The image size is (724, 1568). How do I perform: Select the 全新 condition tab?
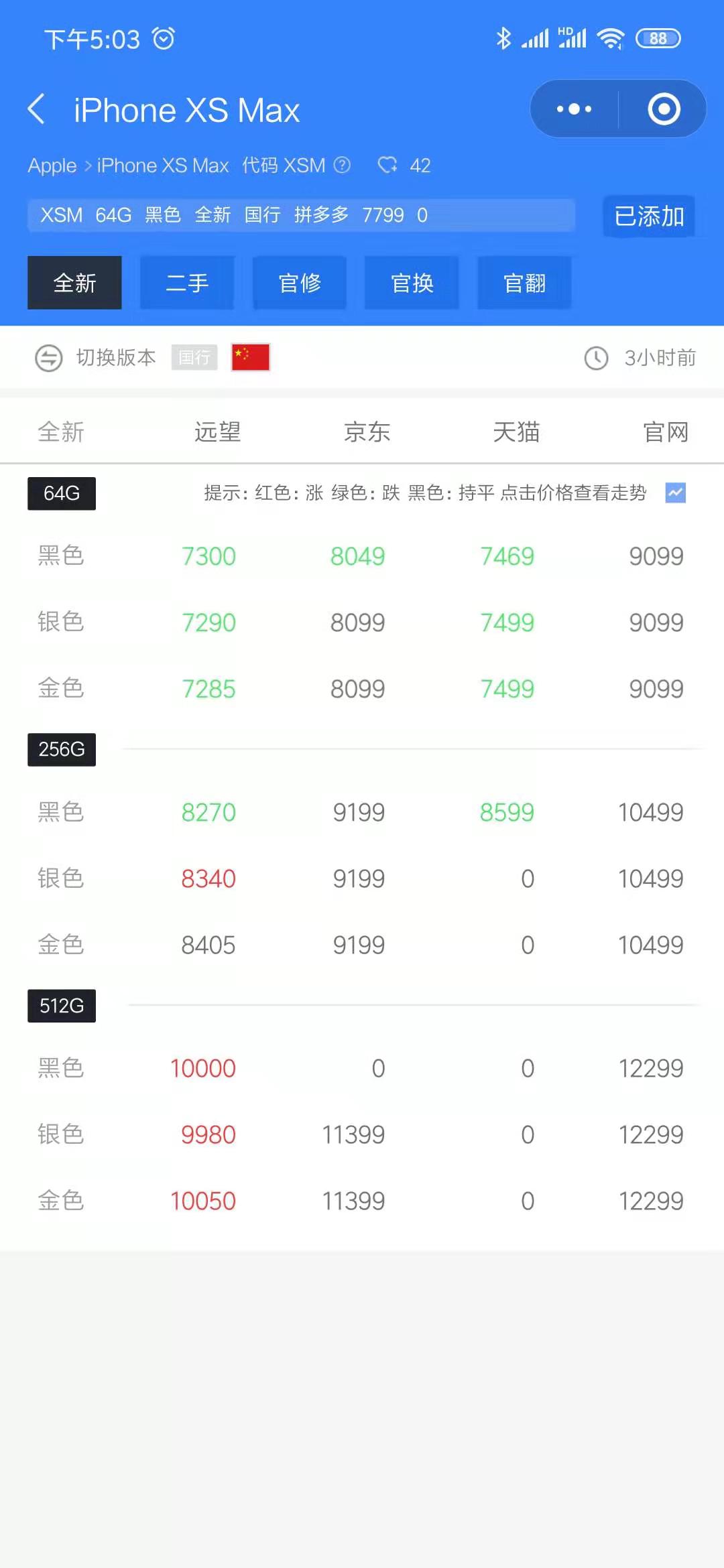(74, 283)
